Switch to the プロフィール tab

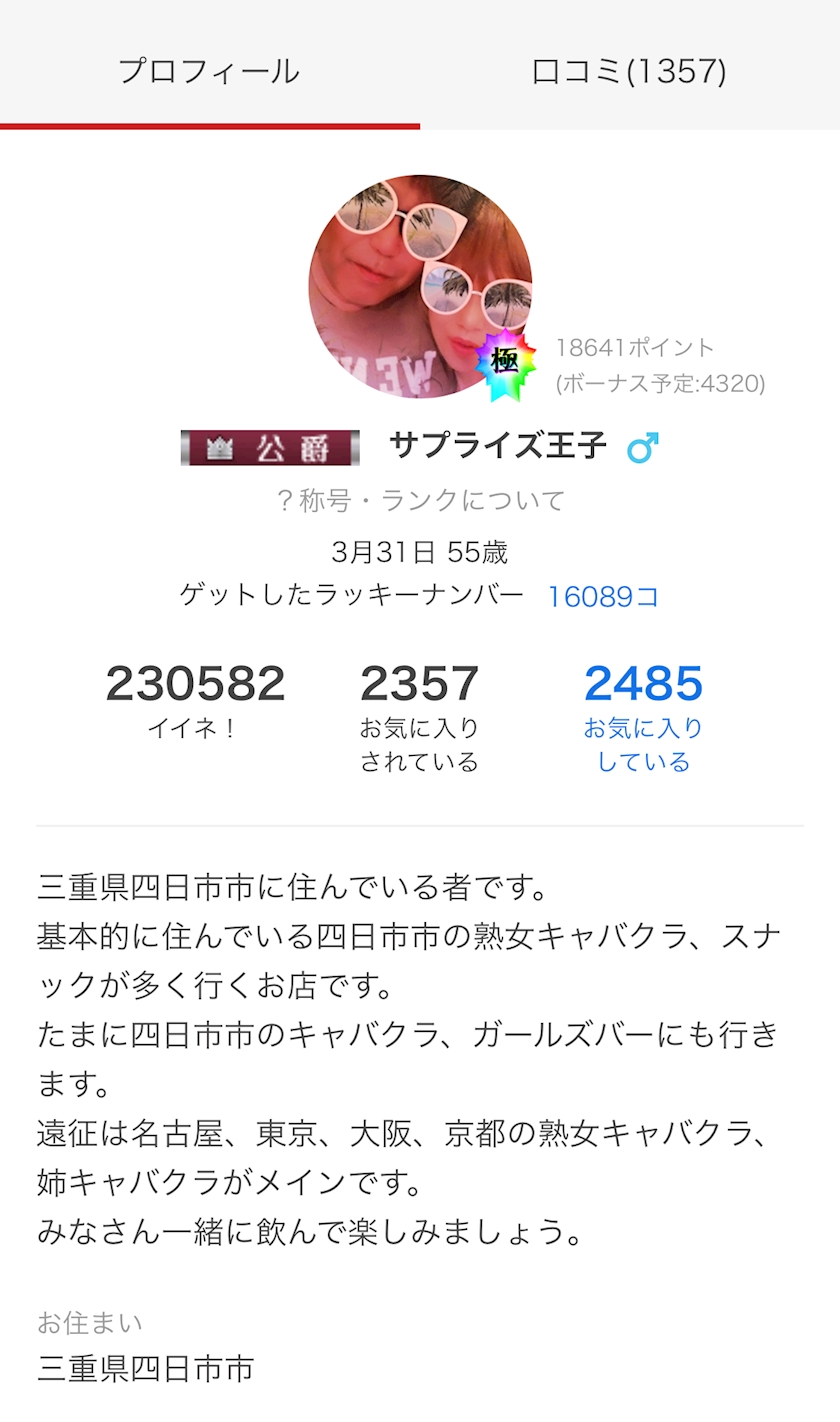[x=209, y=66]
